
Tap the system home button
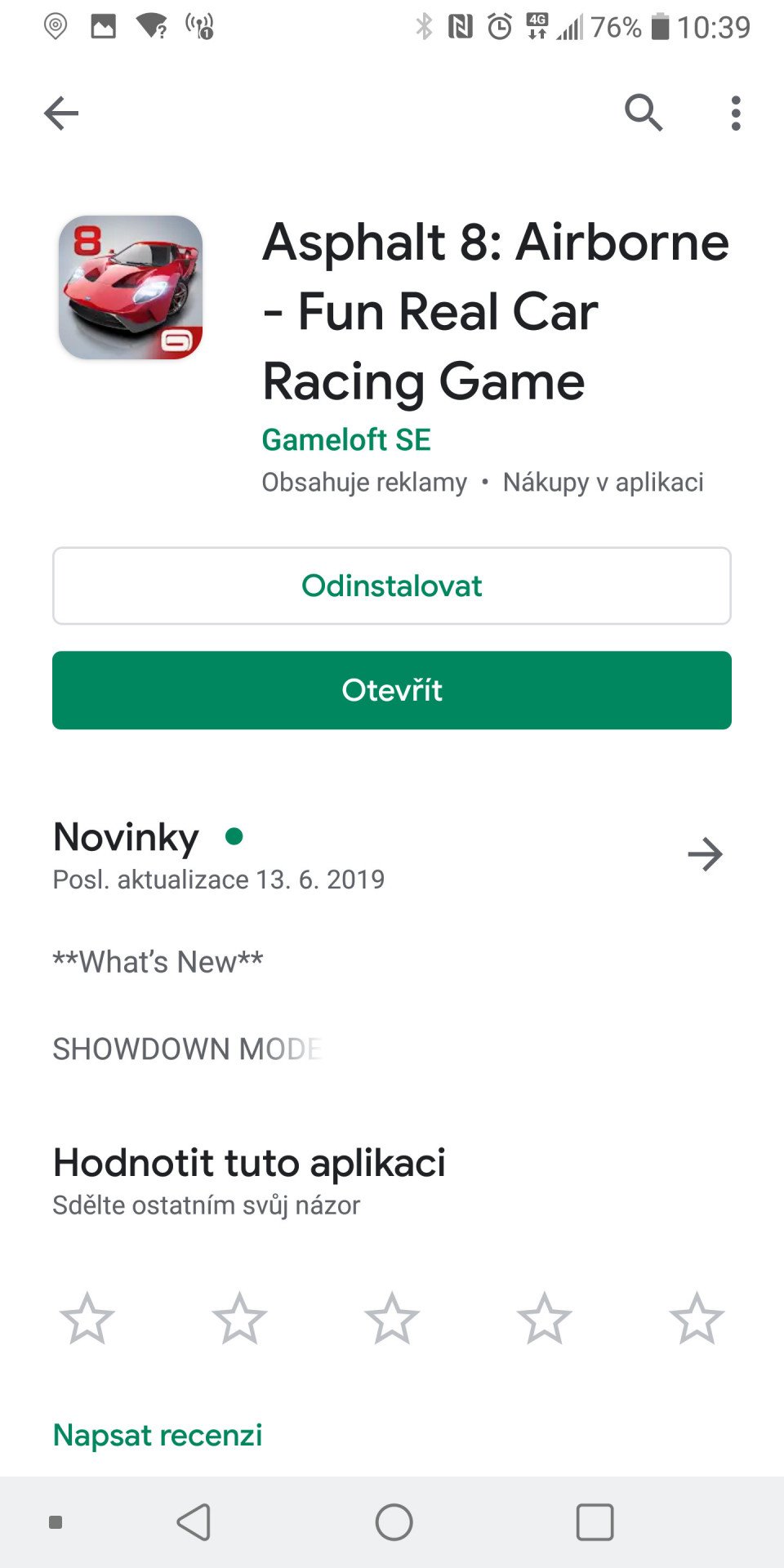(394, 1522)
